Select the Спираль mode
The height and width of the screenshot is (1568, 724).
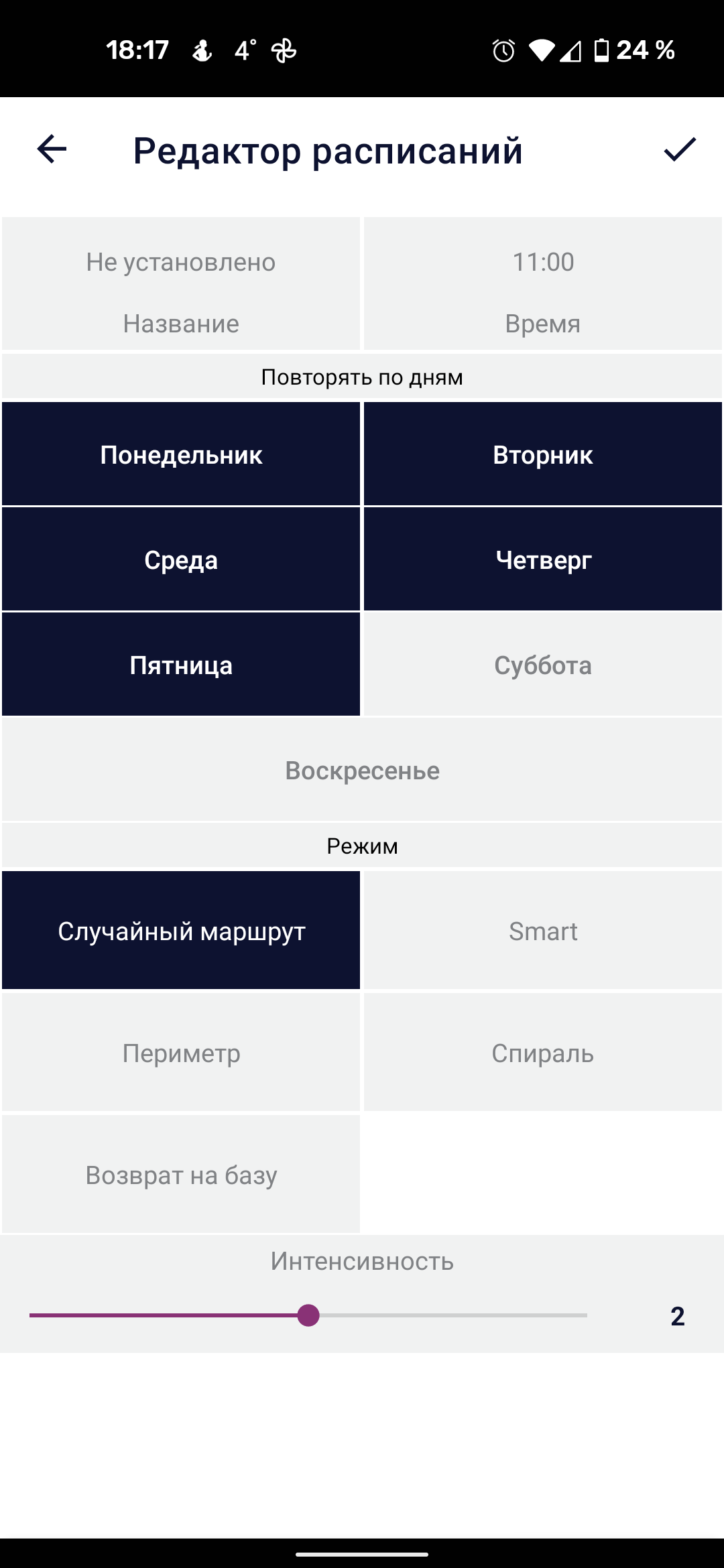[x=543, y=1053]
